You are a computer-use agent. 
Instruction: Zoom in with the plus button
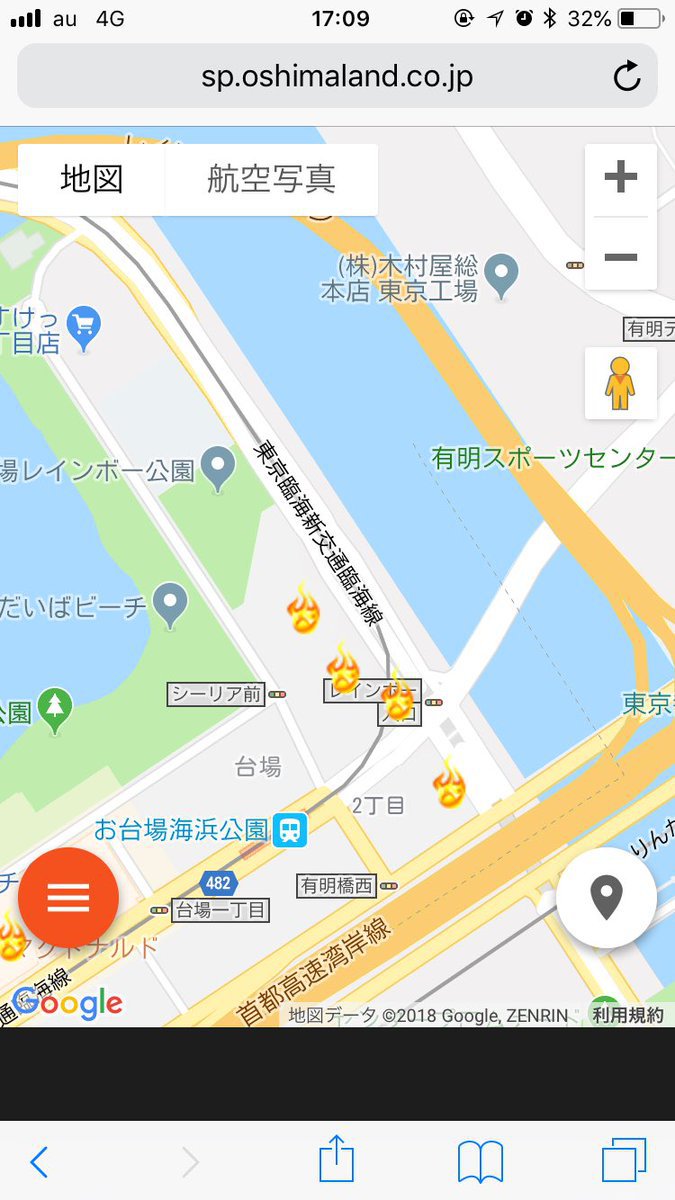[621, 178]
